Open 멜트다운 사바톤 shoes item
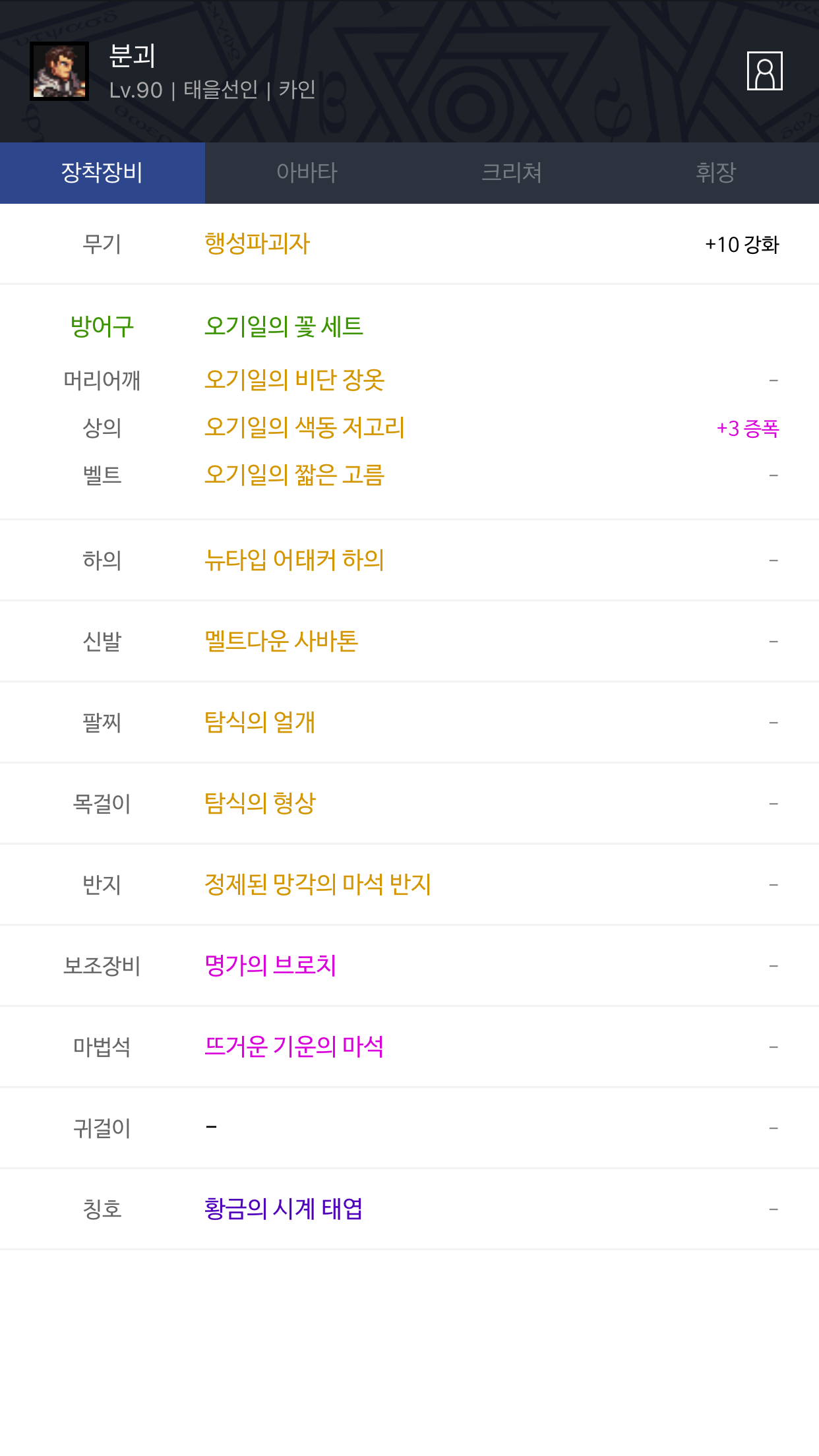This screenshot has height=1456, width=819. [281, 641]
